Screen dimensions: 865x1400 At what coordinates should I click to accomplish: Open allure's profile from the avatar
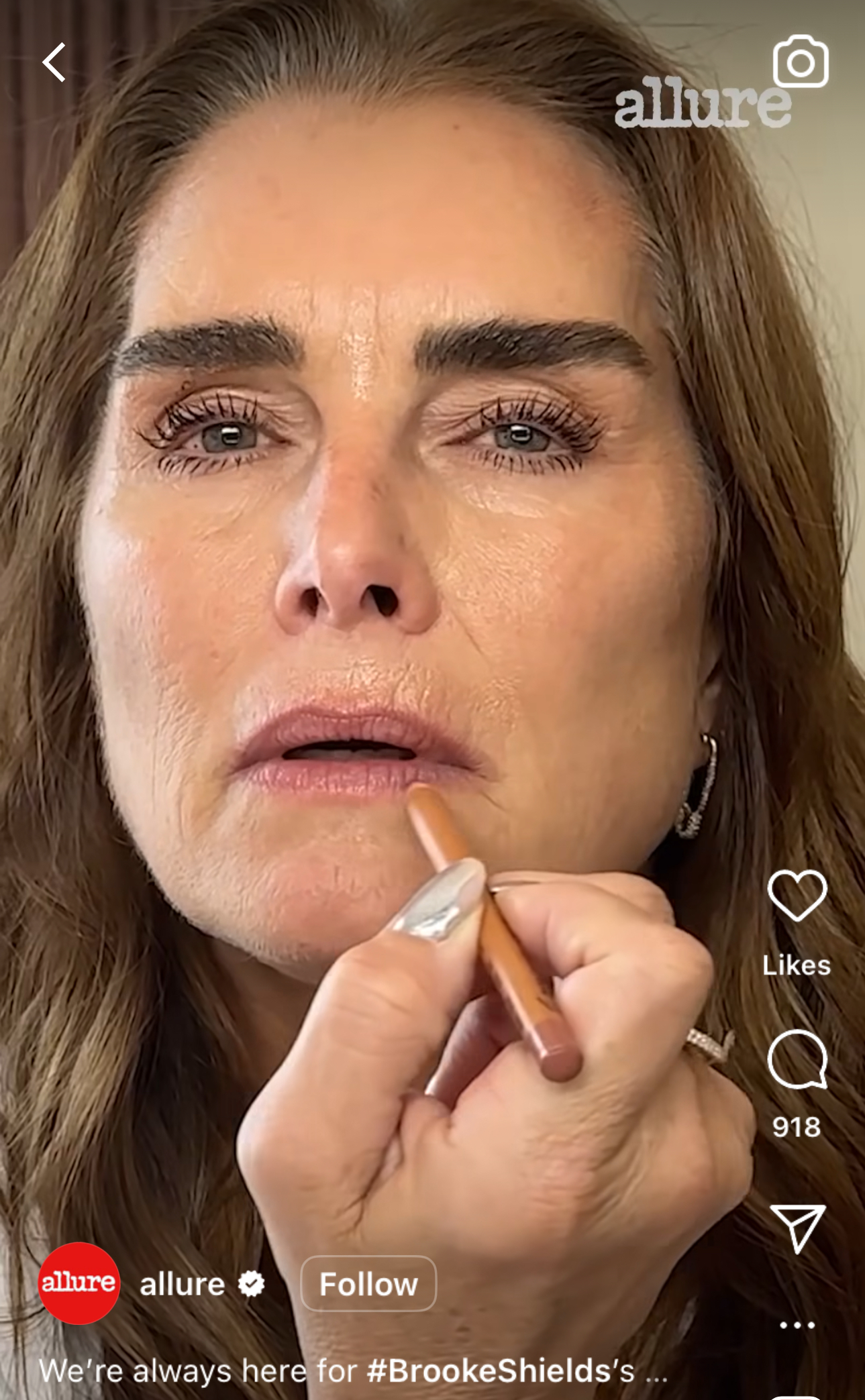click(79, 1283)
